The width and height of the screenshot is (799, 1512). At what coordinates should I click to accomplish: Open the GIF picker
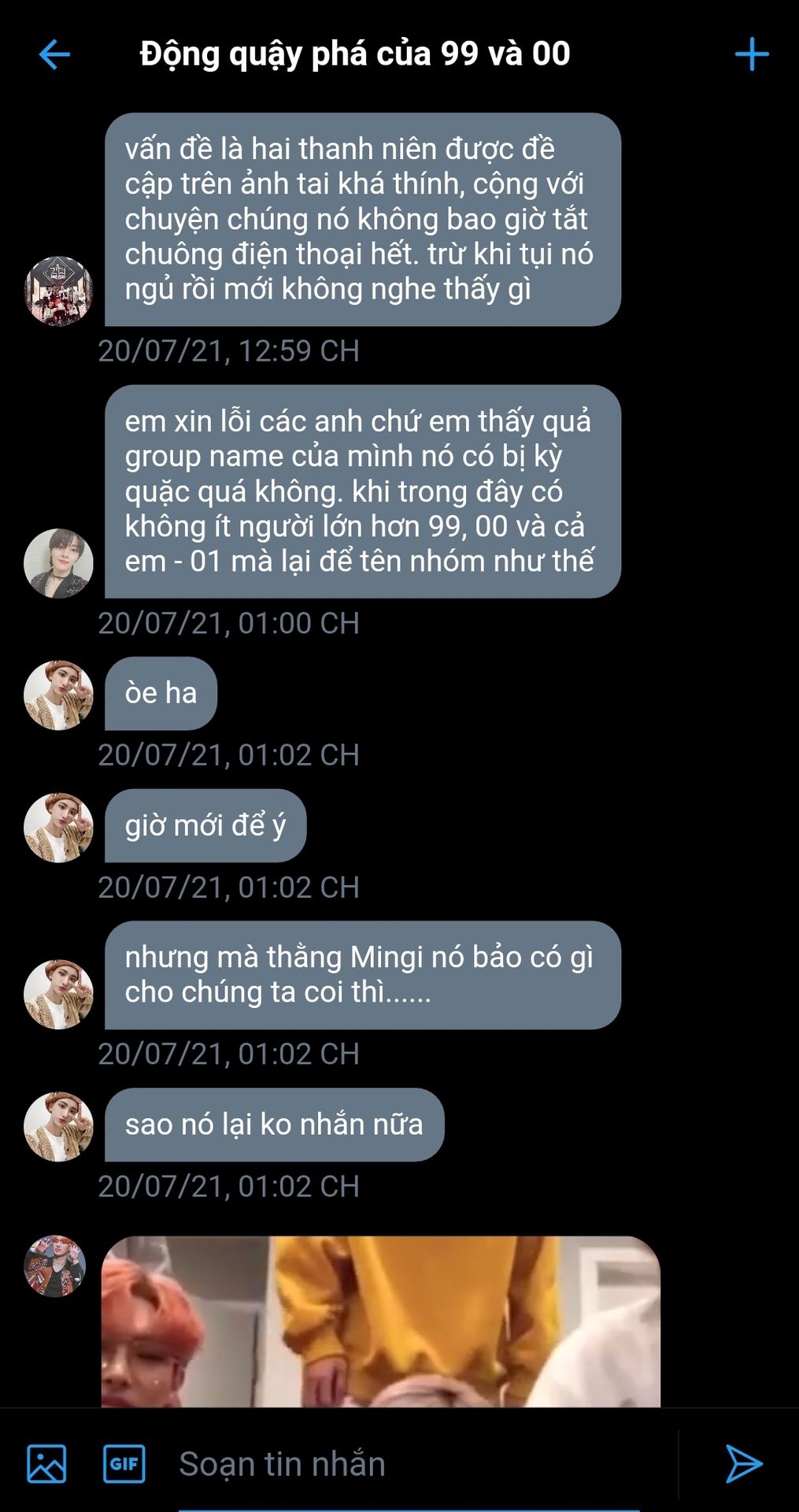[x=124, y=1464]
